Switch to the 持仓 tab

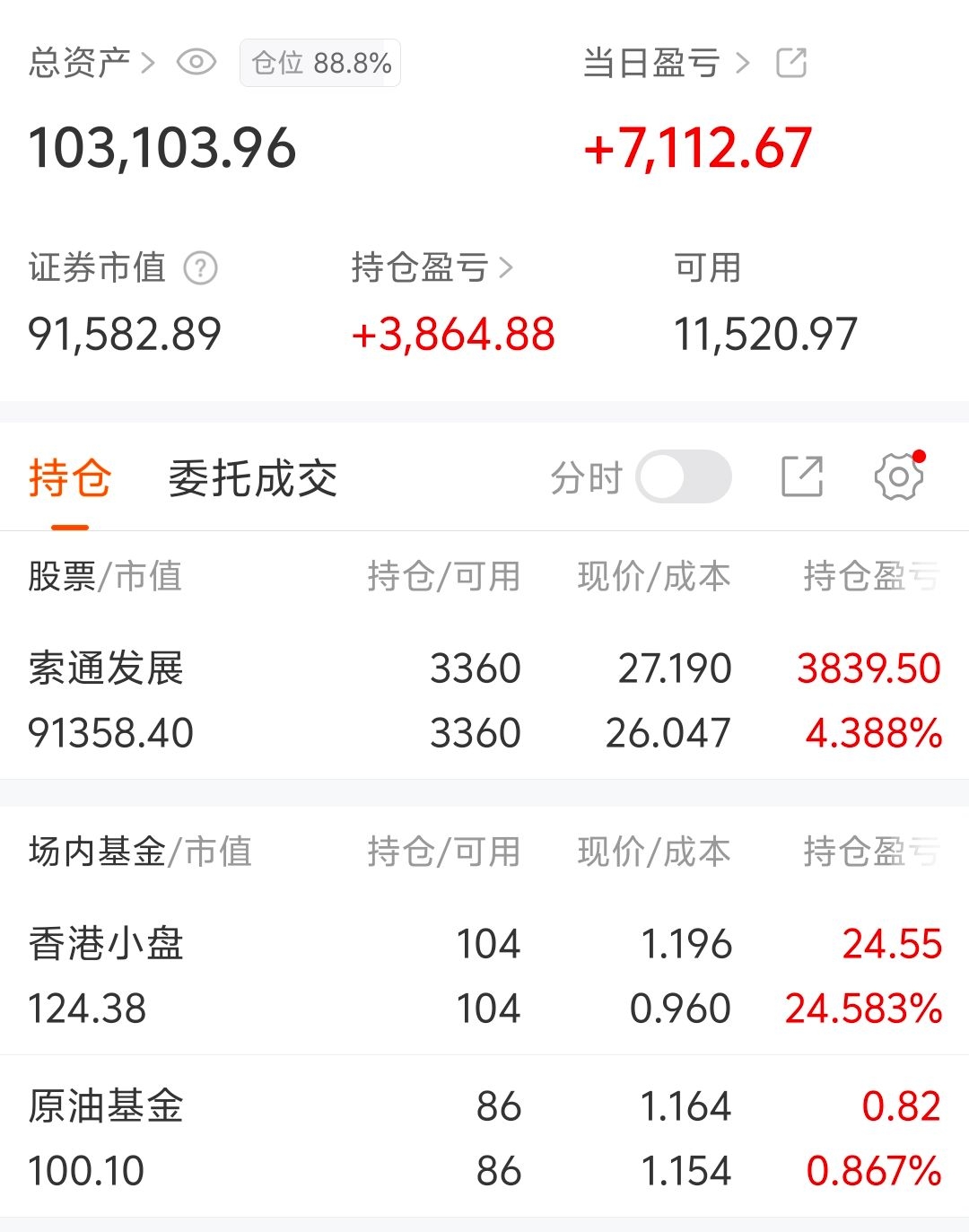click(x=69, y=478)
